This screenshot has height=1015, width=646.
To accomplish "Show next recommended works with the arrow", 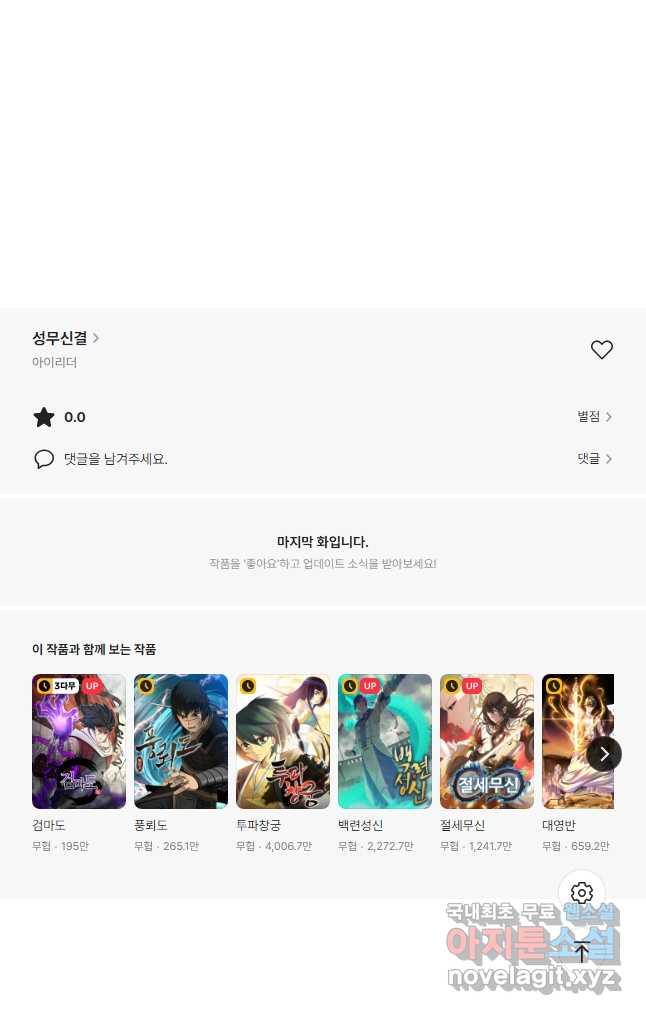I will pos(604,754).
